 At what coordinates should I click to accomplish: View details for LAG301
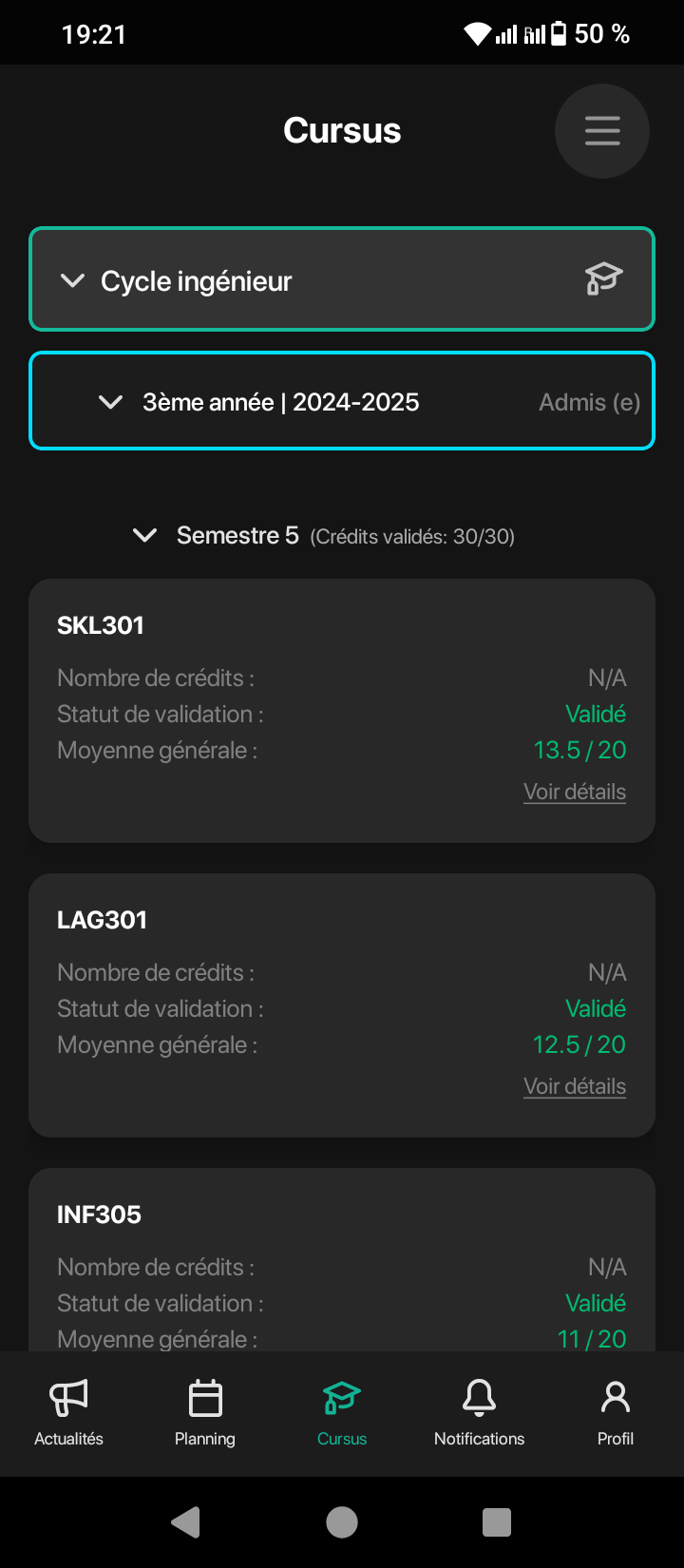[x=575, y=1086]
